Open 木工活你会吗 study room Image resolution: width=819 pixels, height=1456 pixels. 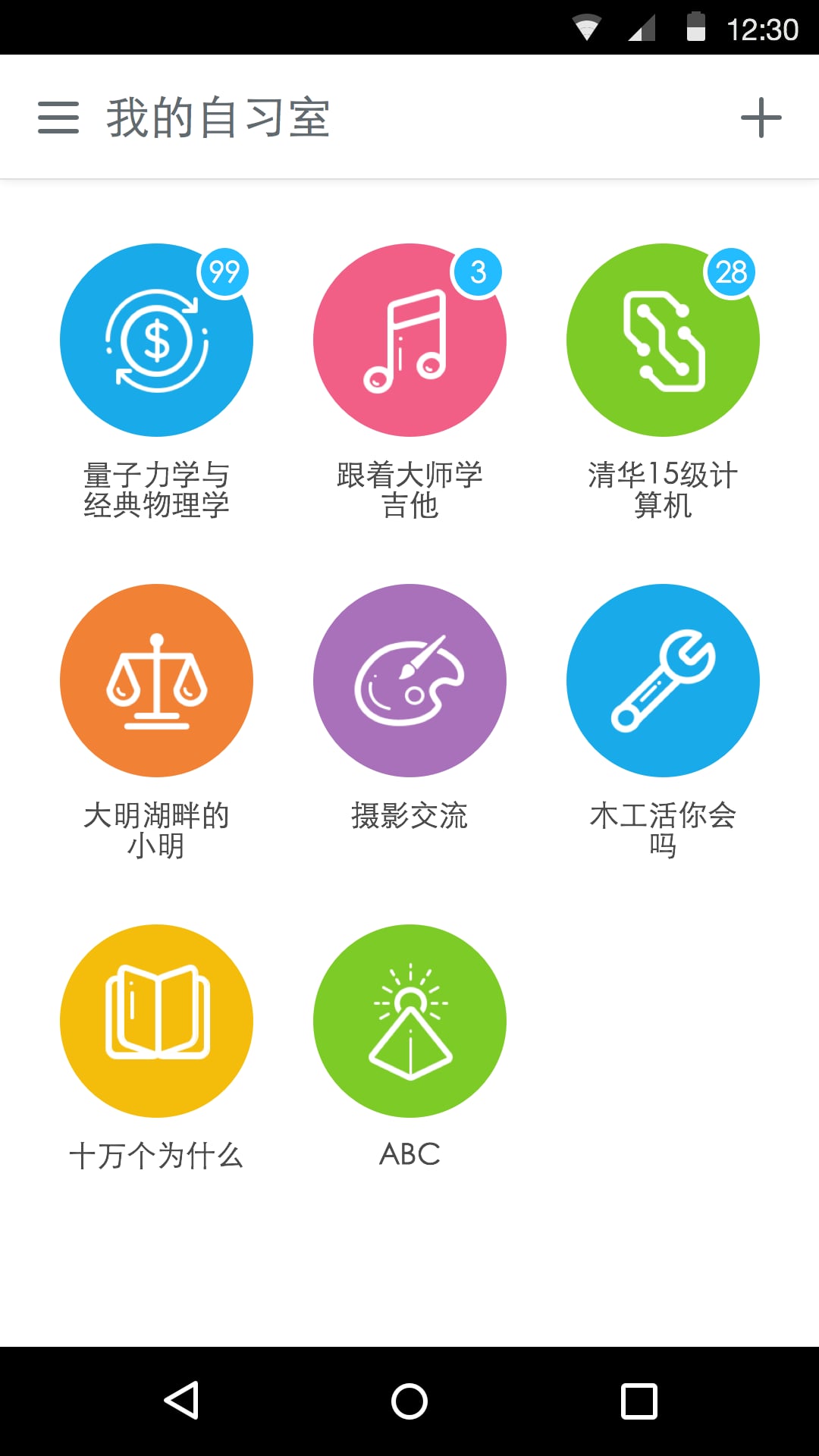[663, 680]
